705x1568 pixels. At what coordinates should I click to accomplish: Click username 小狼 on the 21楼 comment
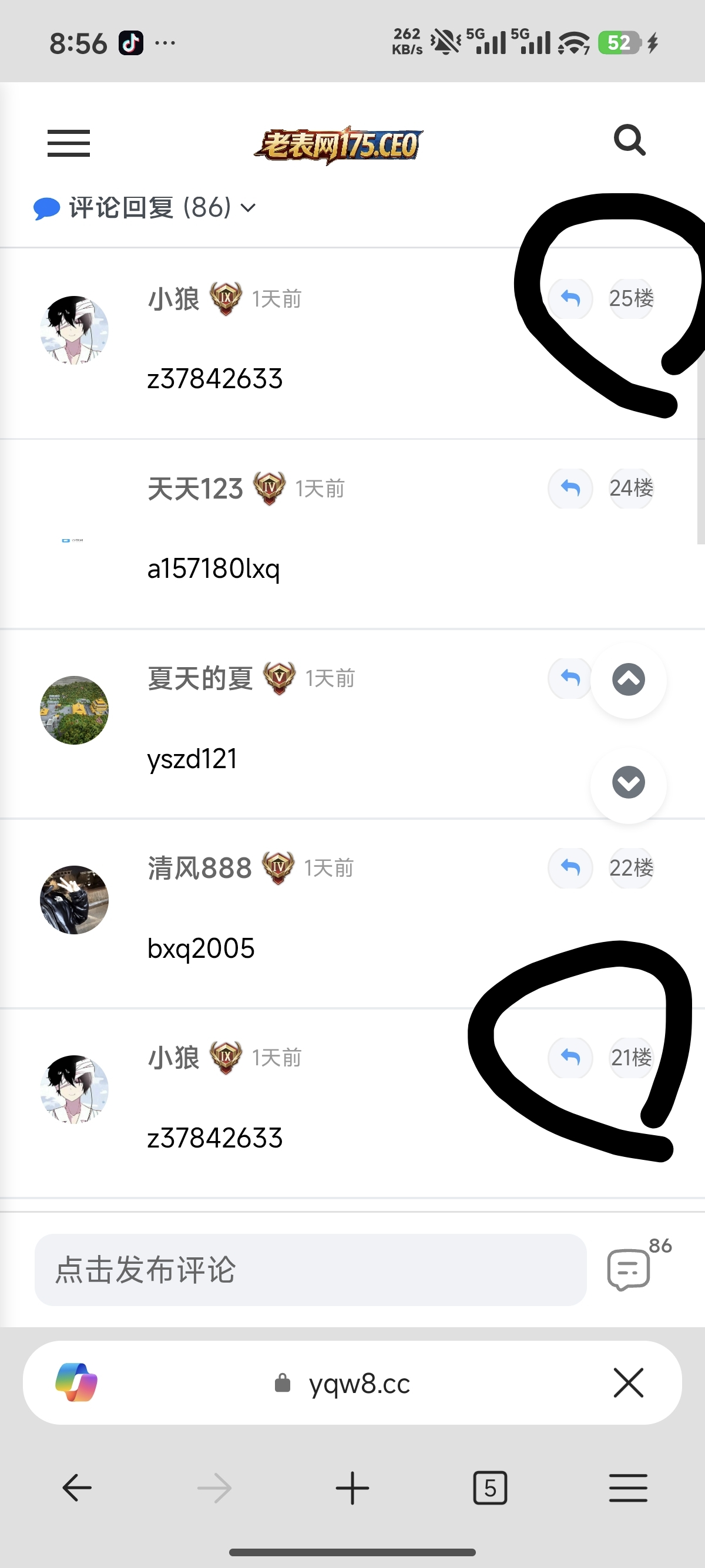[x=173, y=1057]
